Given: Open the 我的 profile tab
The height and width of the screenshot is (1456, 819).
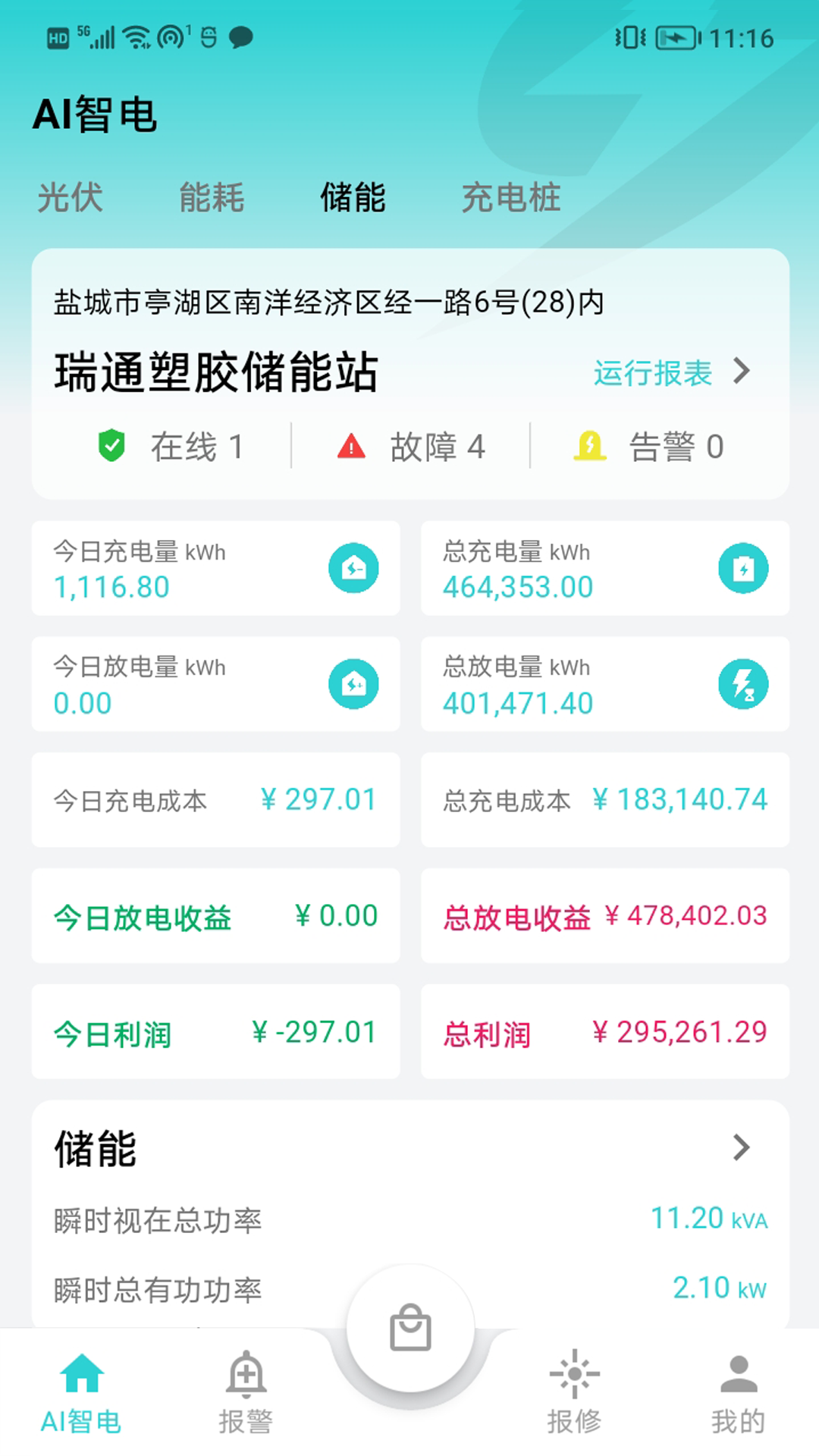Looking at the screenshot, I should click(736, 1398).
